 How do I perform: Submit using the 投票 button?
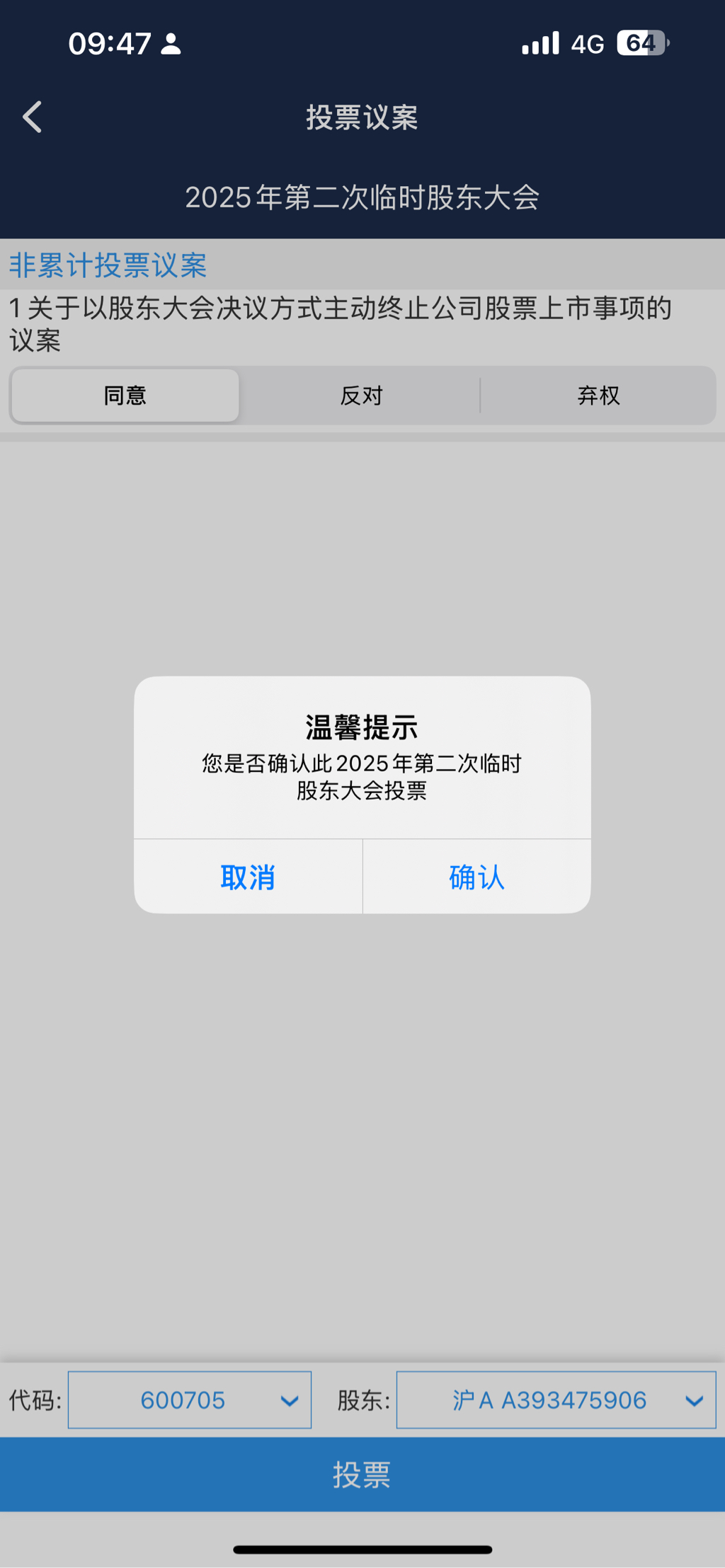[362, 1475]
